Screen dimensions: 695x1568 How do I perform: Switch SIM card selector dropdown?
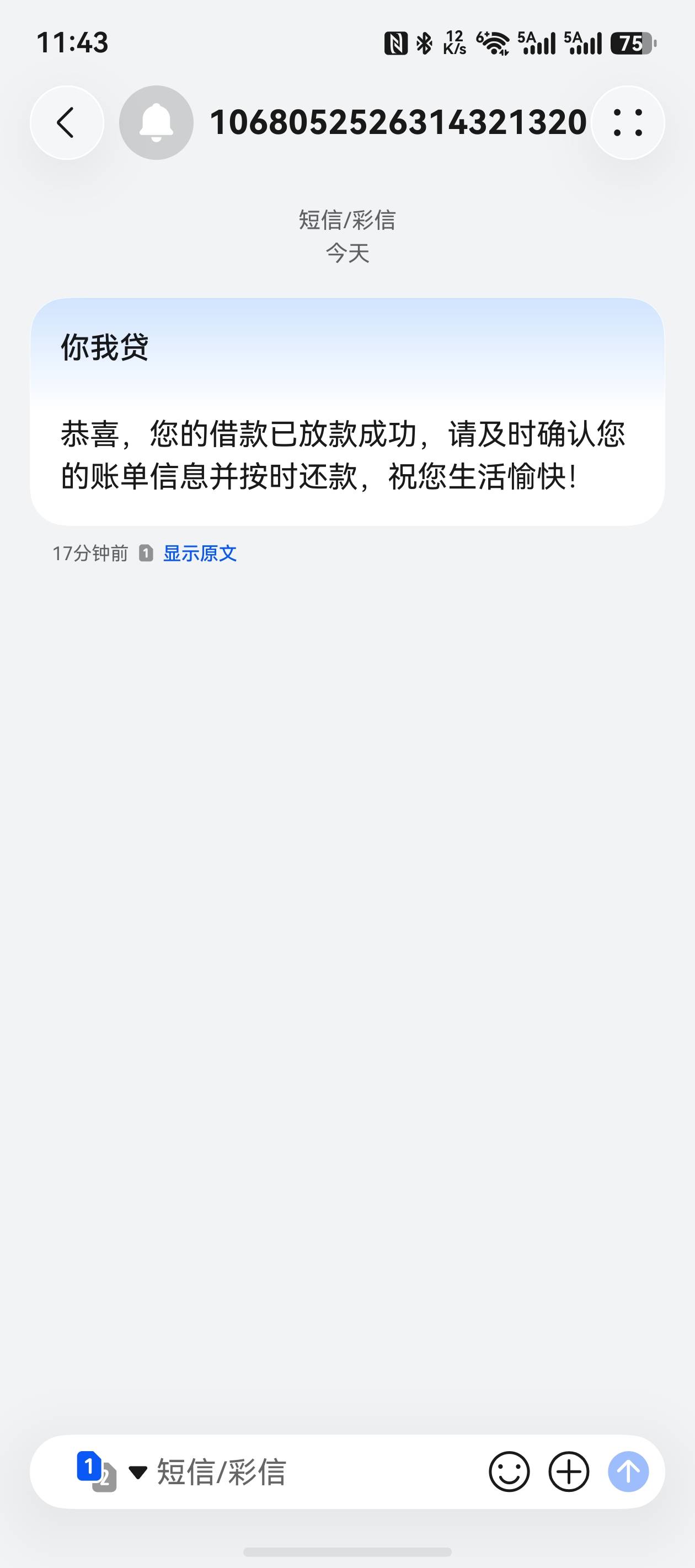pyautogui.click(x=111, y=1472)
